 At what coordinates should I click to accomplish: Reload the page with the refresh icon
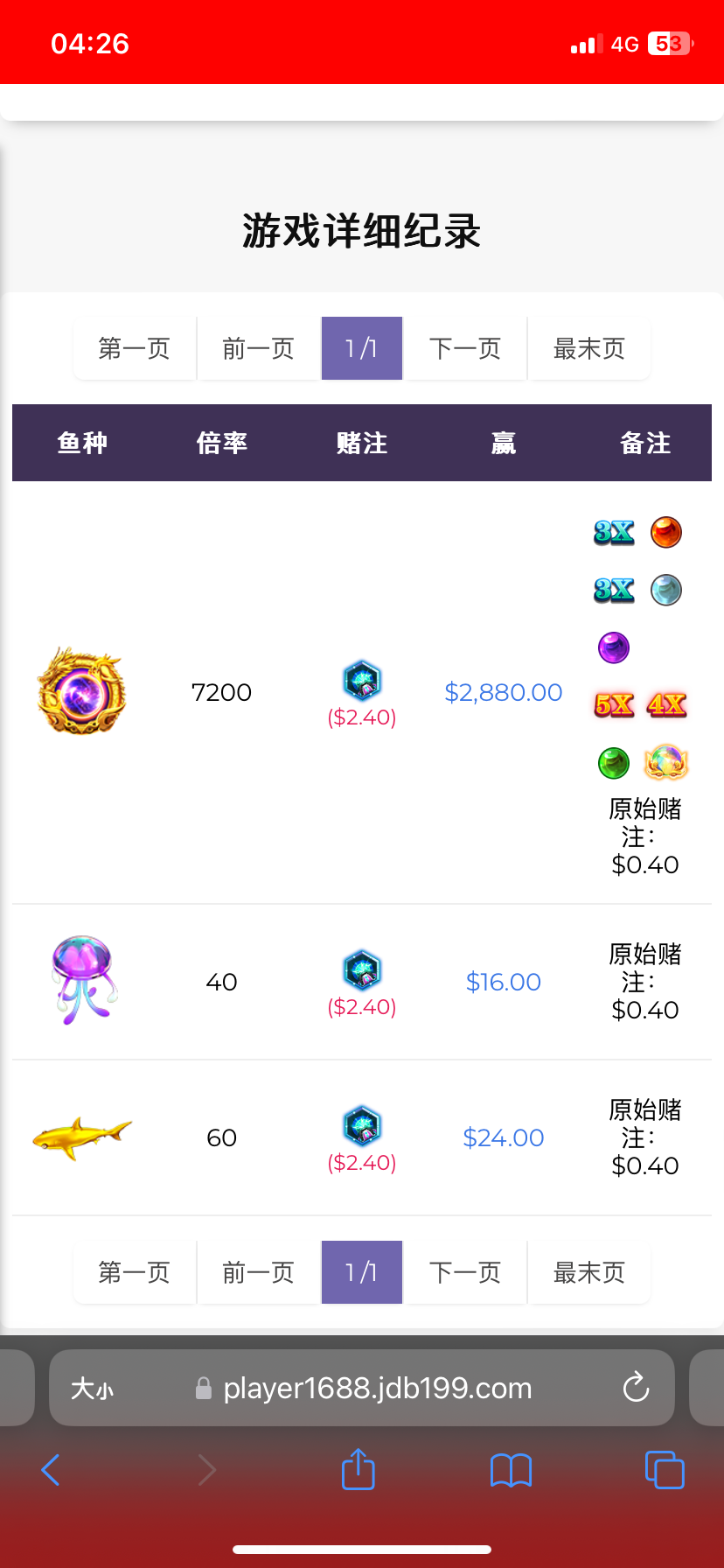636,1388
